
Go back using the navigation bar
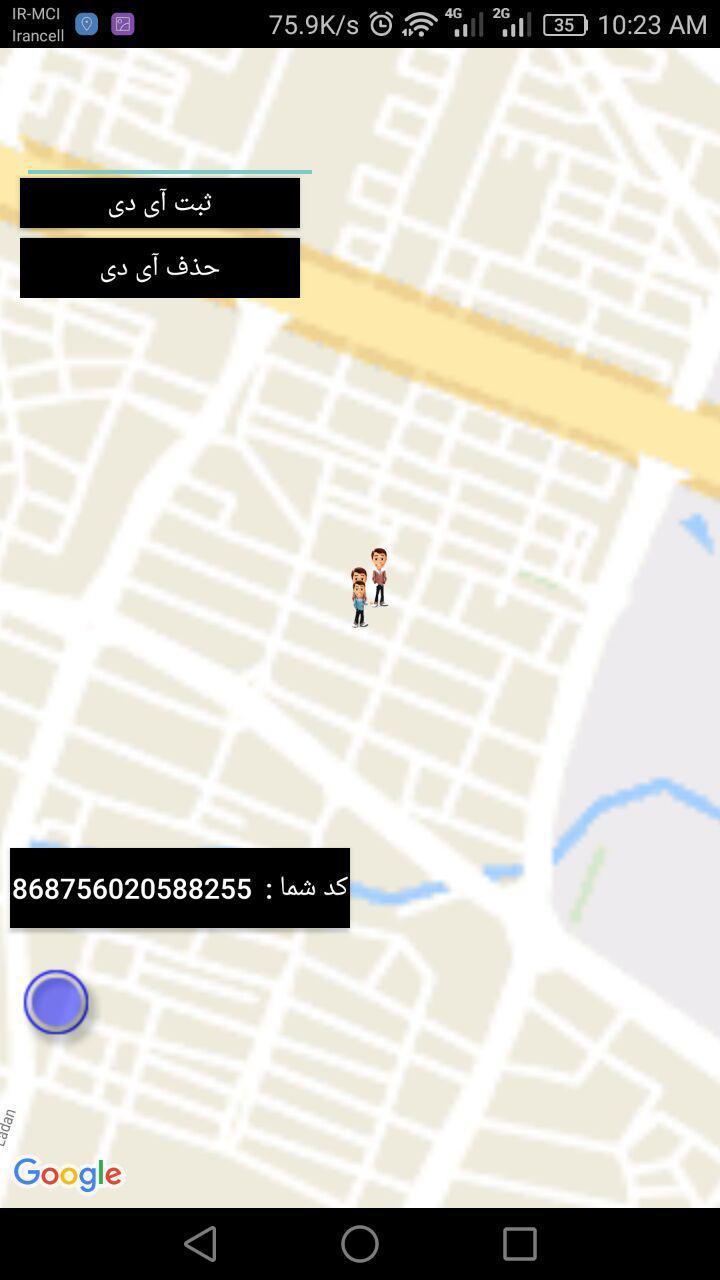(x=201, y=1244)
